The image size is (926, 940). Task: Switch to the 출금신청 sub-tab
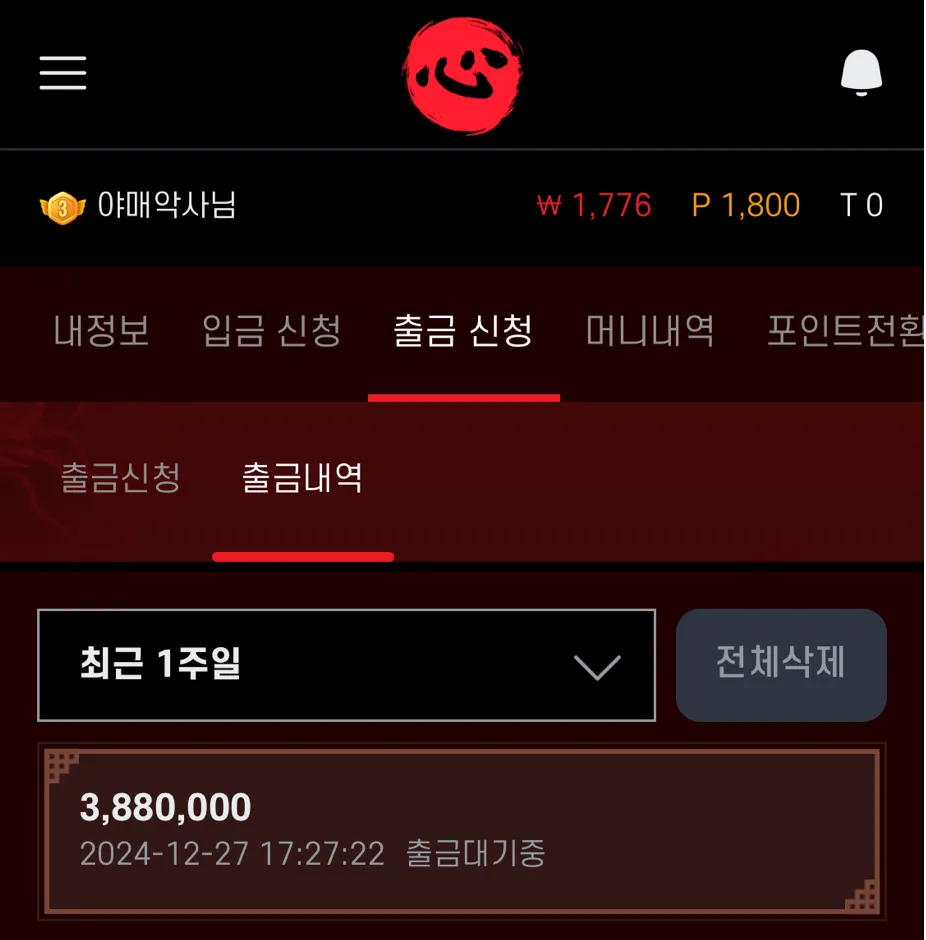[x=121, y=478]
